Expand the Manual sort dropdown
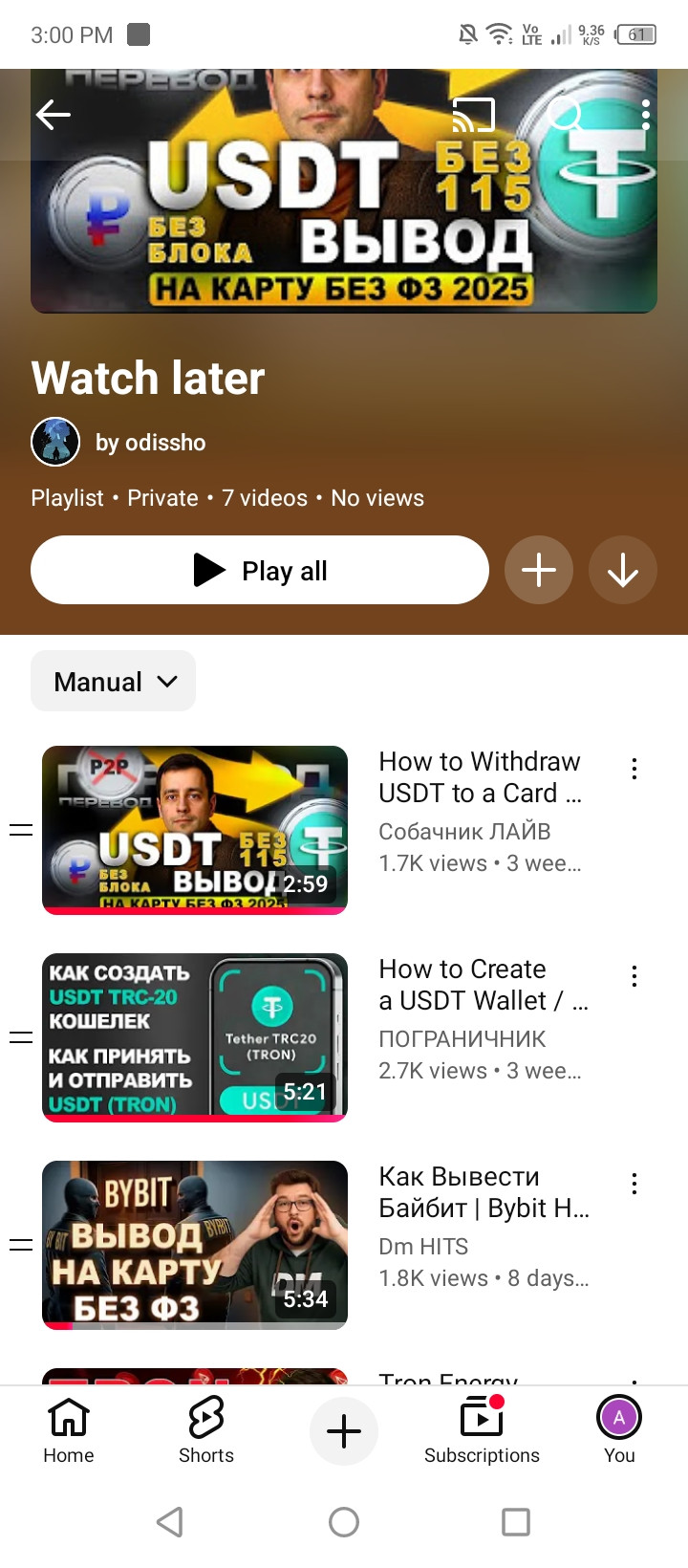The width and height of the screenshot is (688, 1568). point(114,681)
